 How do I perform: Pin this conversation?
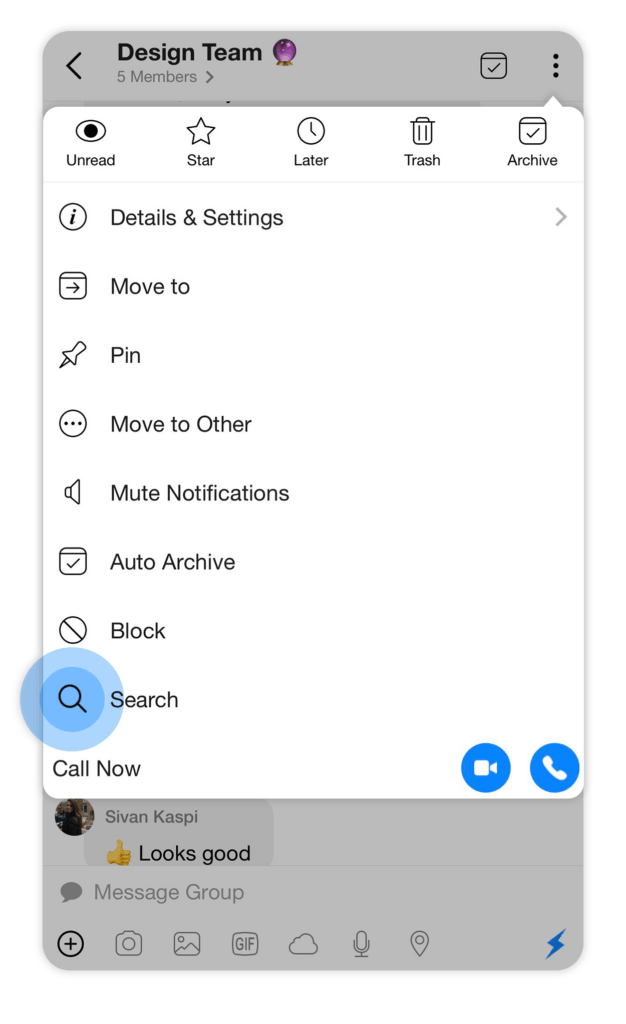[x=125, y=355]
